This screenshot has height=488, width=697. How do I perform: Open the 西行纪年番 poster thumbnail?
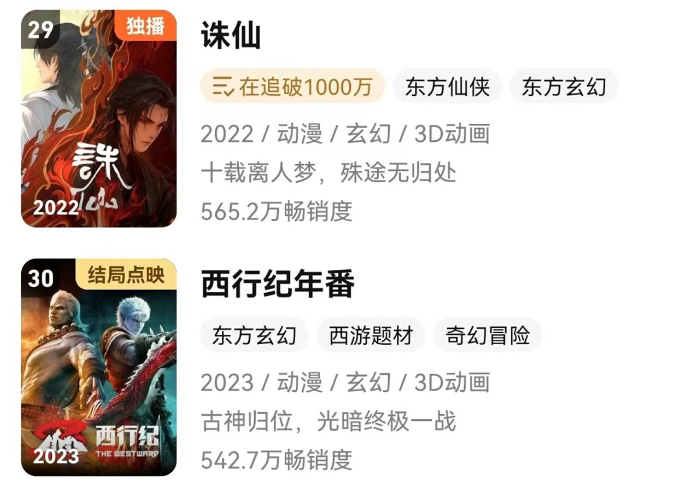pyautogui.click(x=98, y=367)
